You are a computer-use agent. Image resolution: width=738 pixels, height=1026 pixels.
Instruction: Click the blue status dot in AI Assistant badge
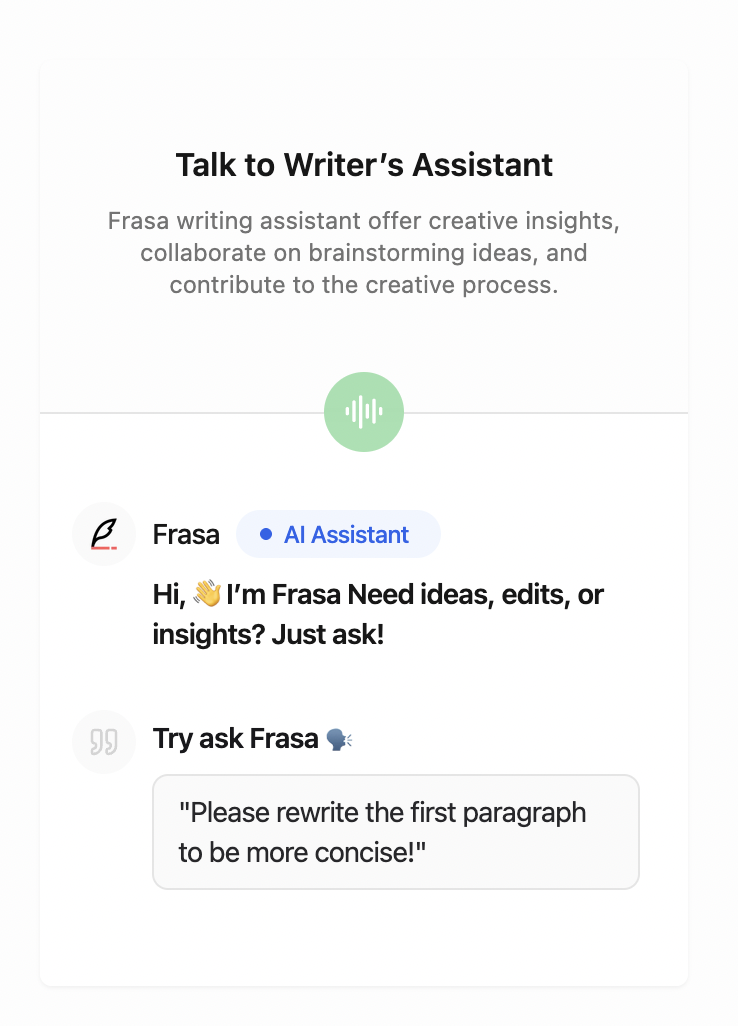[x=263, y=535]
